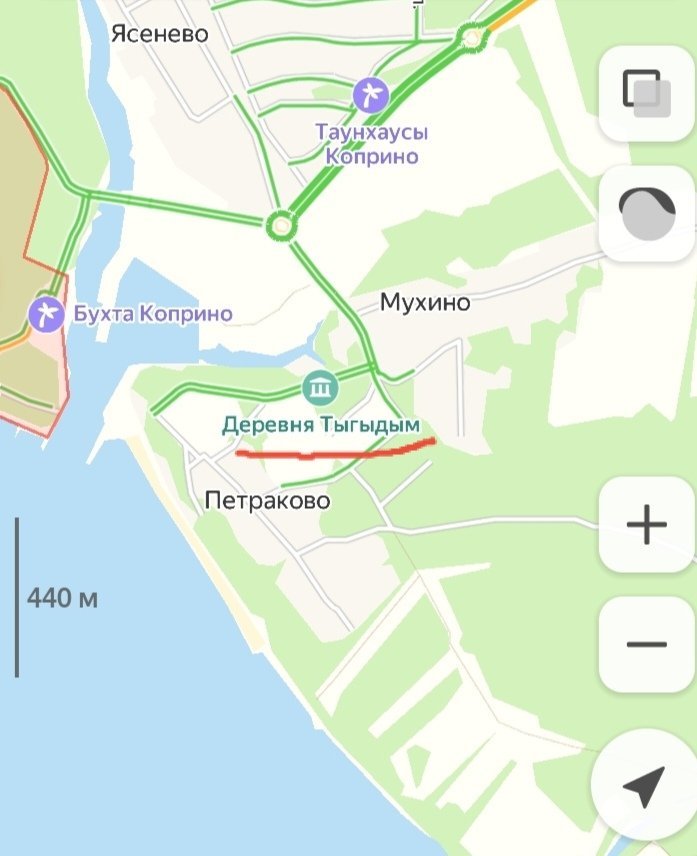Center map on my location arrow
The image size is (697, 856).
coord(644,786)
